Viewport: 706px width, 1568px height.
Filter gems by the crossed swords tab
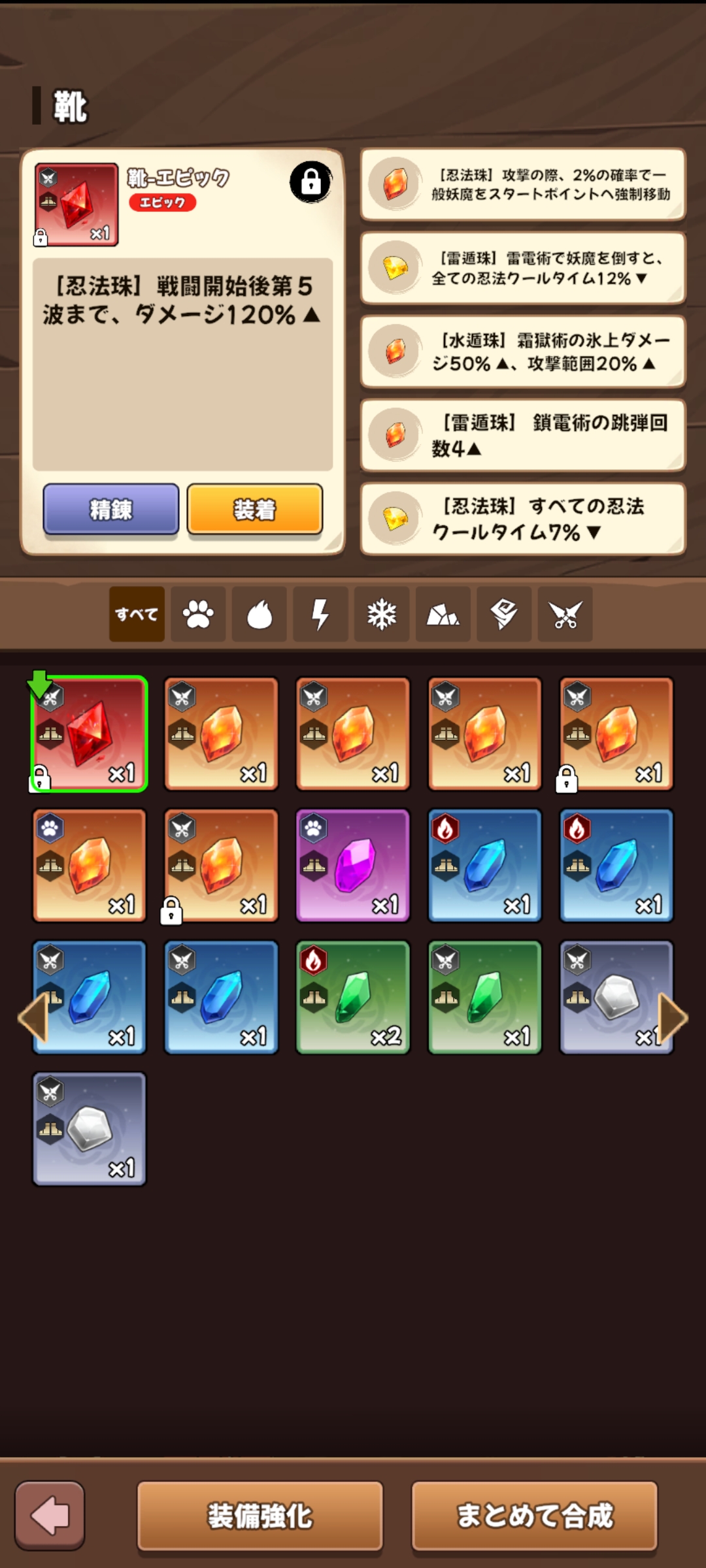565,614
